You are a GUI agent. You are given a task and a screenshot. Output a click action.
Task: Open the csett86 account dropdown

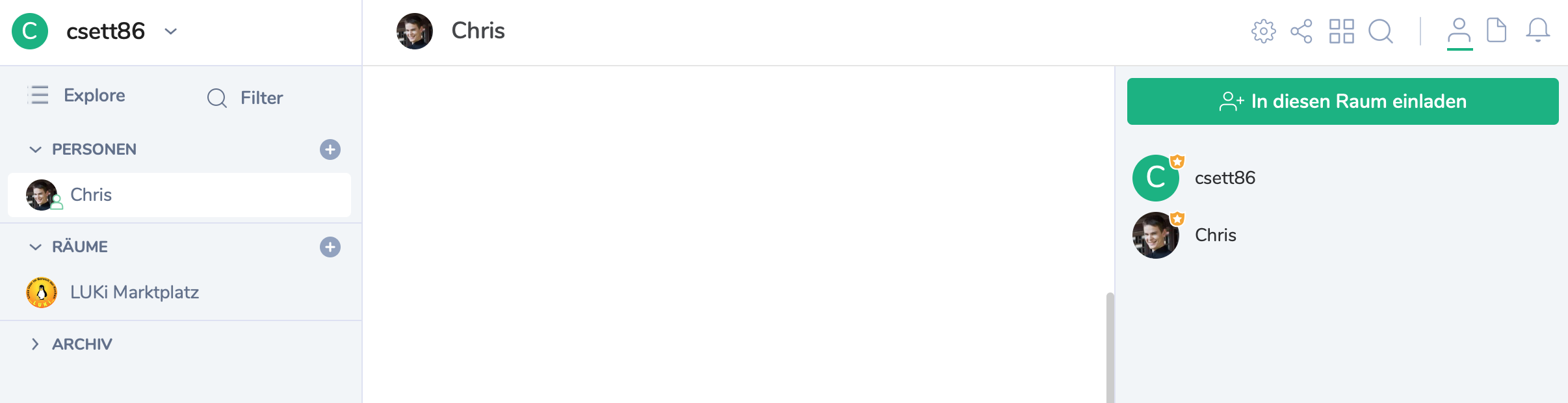(170, 31)
